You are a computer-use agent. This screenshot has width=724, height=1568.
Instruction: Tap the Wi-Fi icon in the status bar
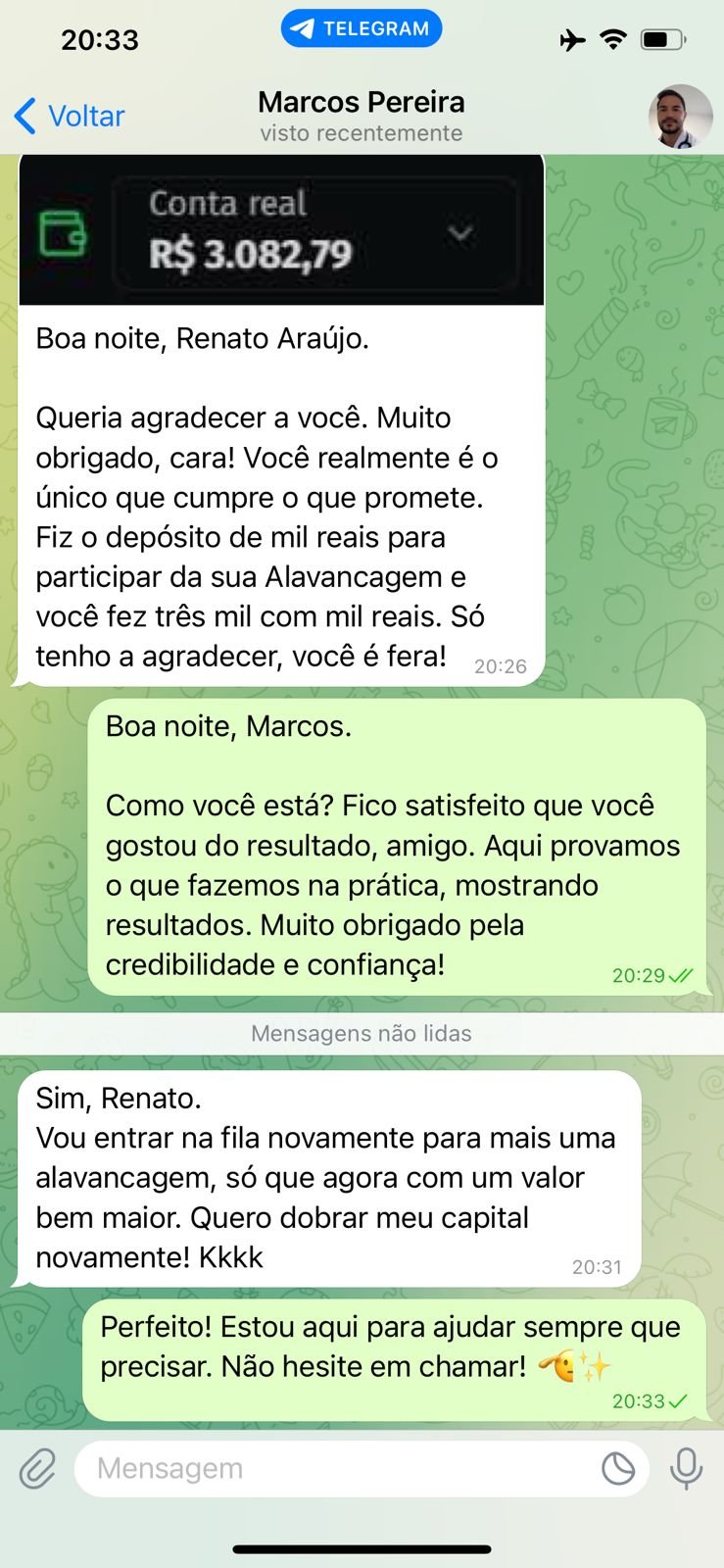[613, 39]
